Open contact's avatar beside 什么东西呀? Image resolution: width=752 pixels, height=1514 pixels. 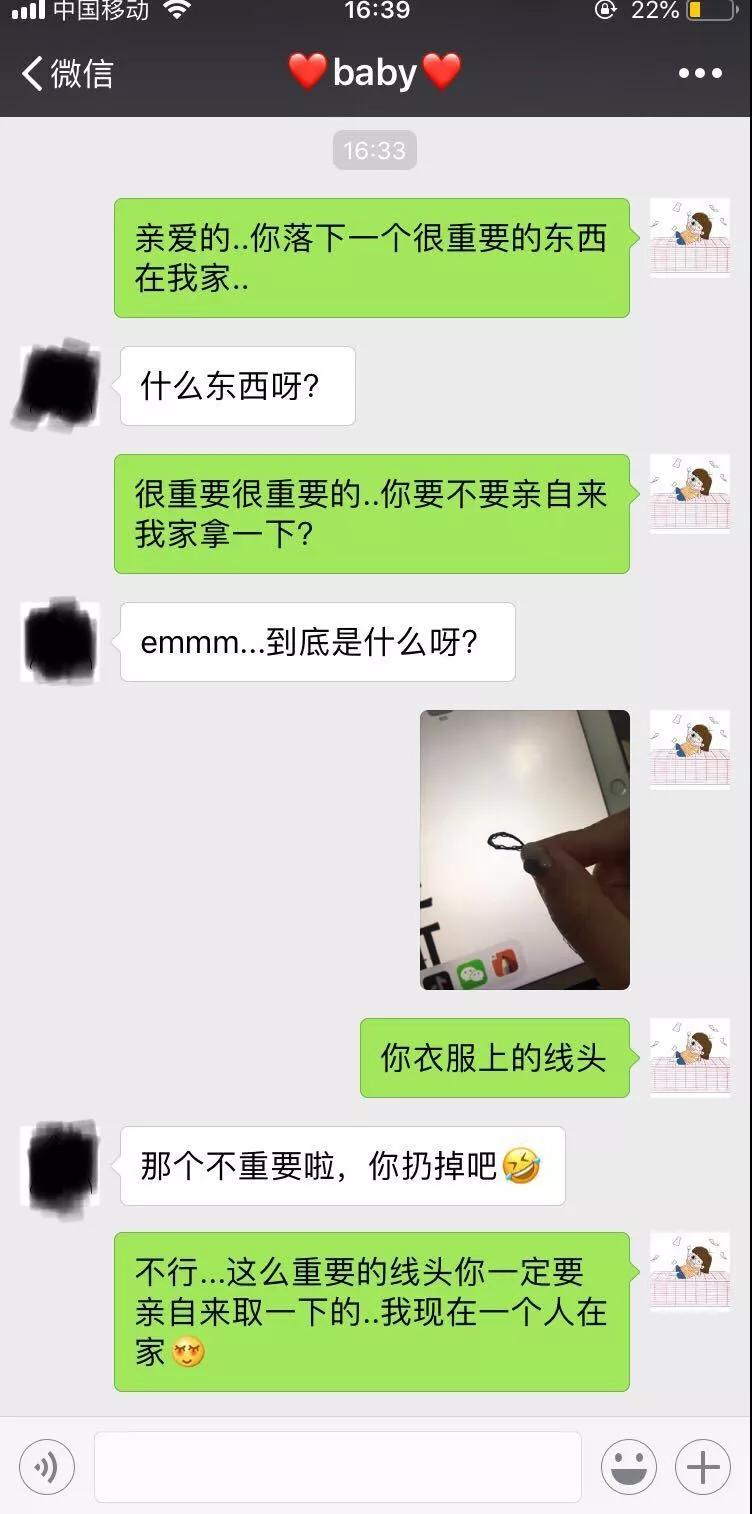click(59, 385)
